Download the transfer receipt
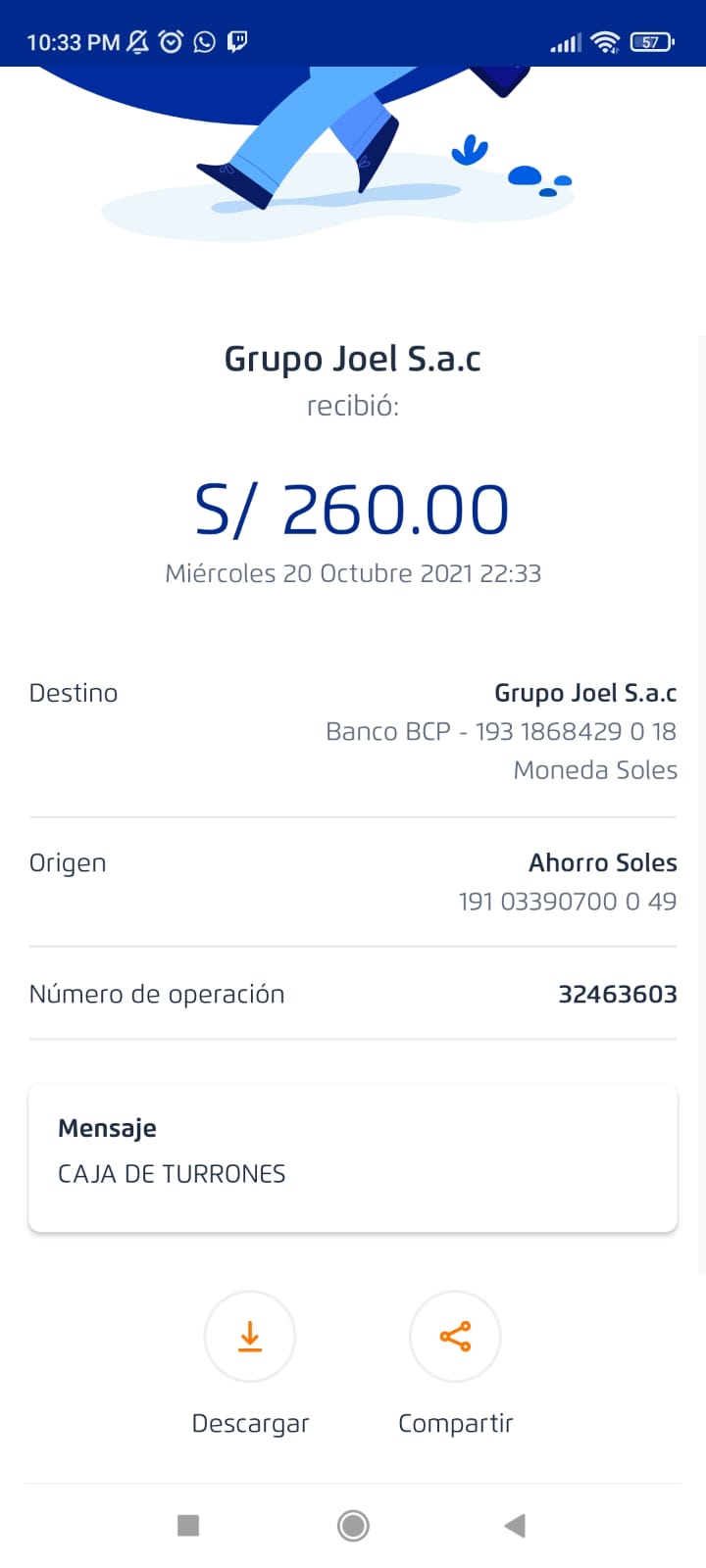 click(x=250, y=1337)
